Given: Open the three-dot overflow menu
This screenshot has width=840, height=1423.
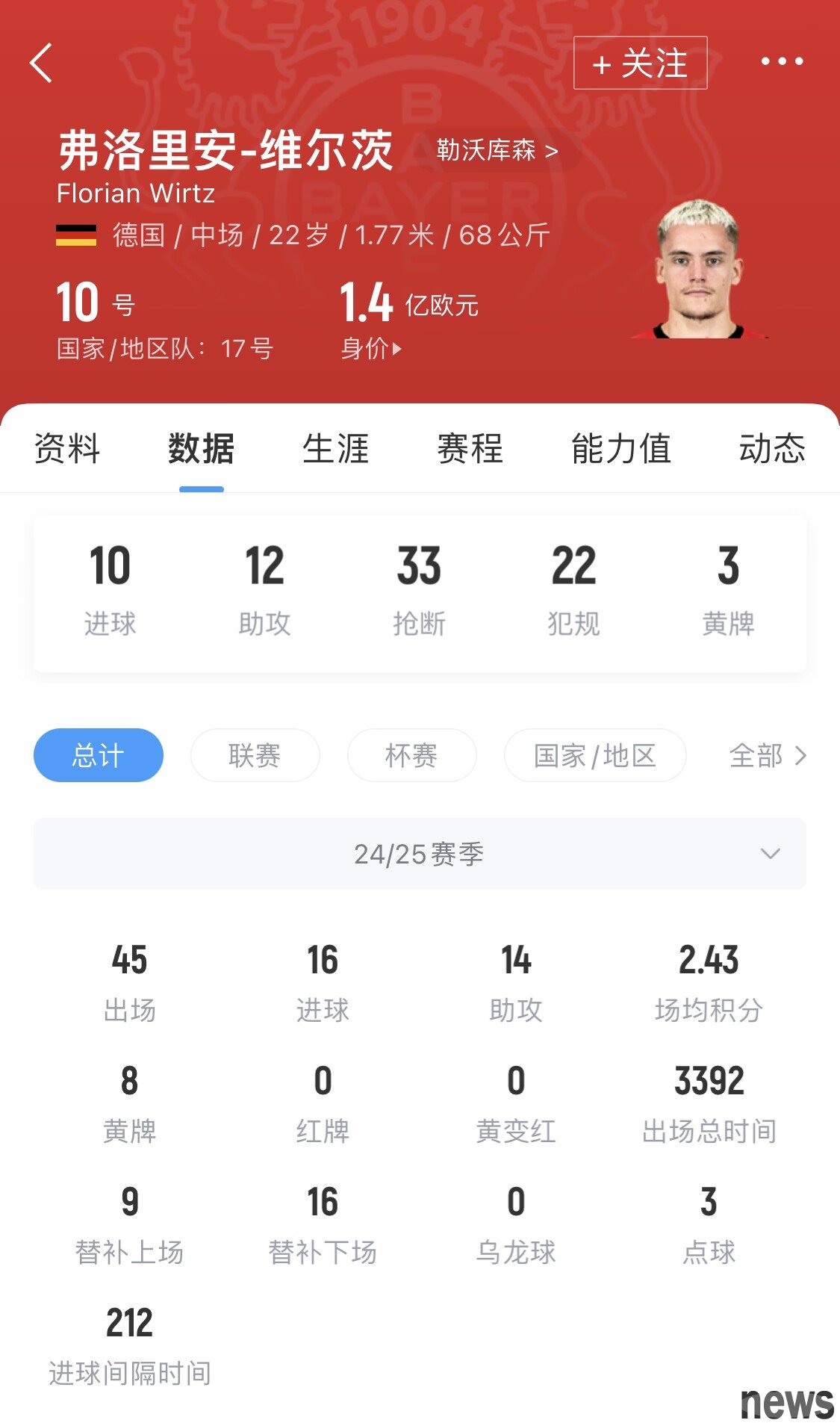Looking at the screenshot, I should point(782,62).
